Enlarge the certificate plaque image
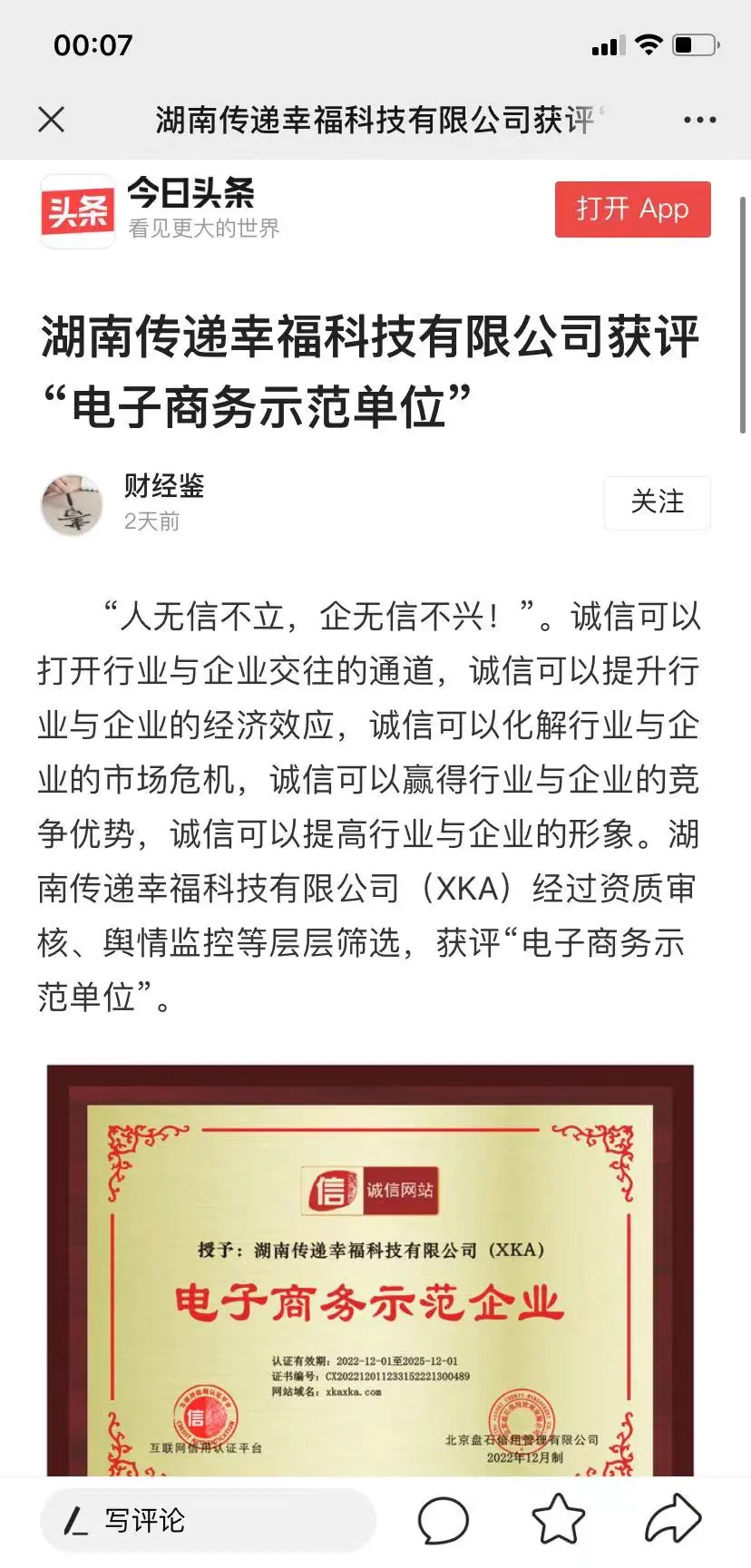Screen dimensions: 751x1568 click(x=370, y=1270)
